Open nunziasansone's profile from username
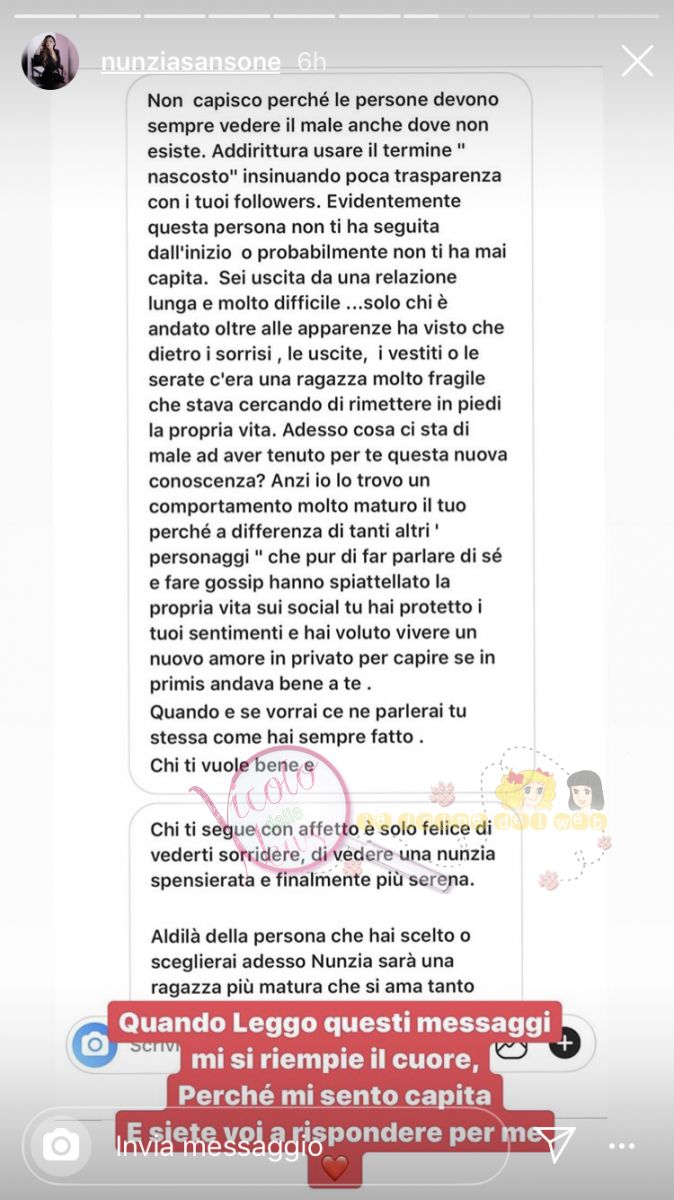 190,62
